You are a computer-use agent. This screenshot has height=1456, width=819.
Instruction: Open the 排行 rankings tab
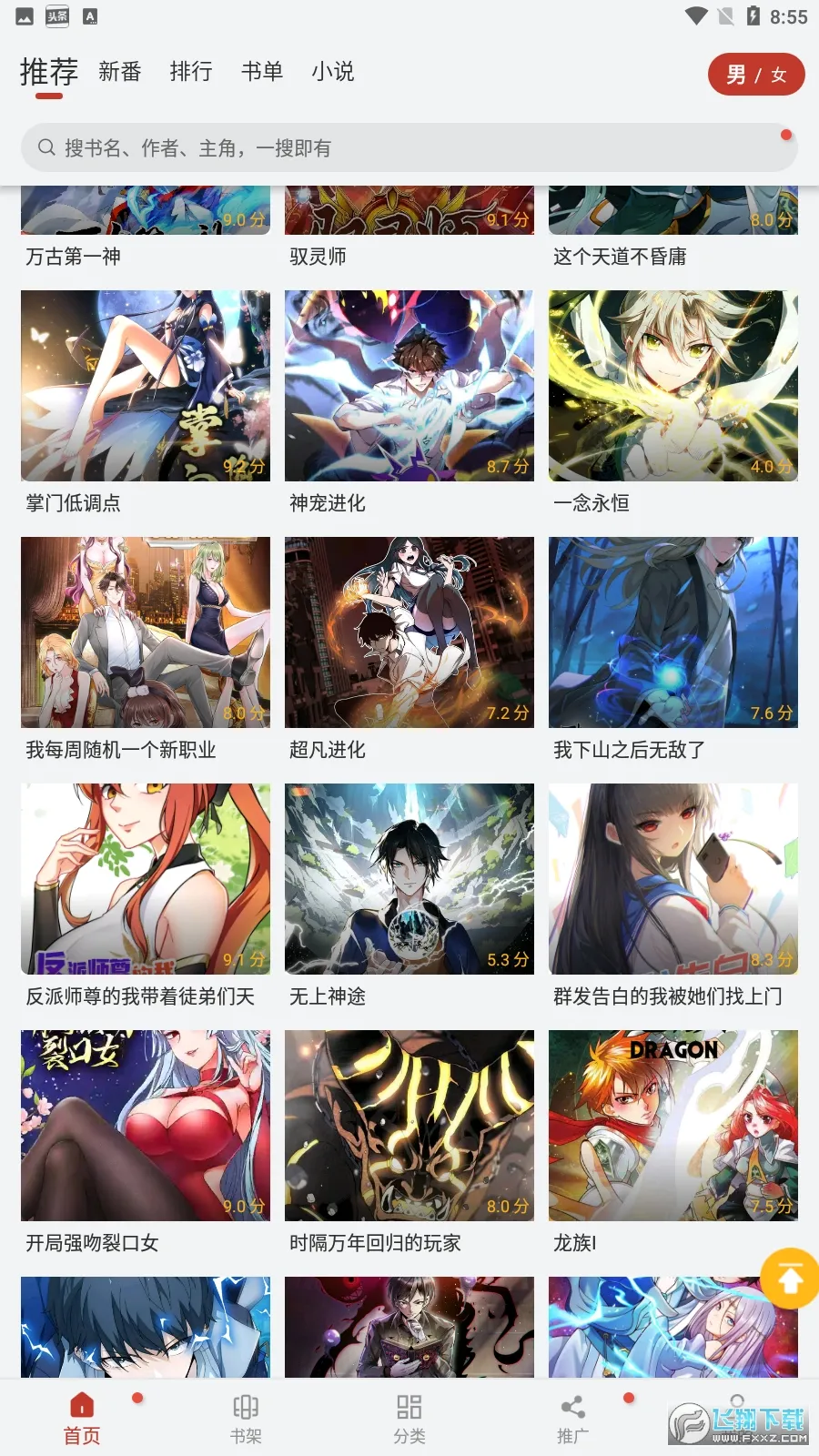[191, 72]
